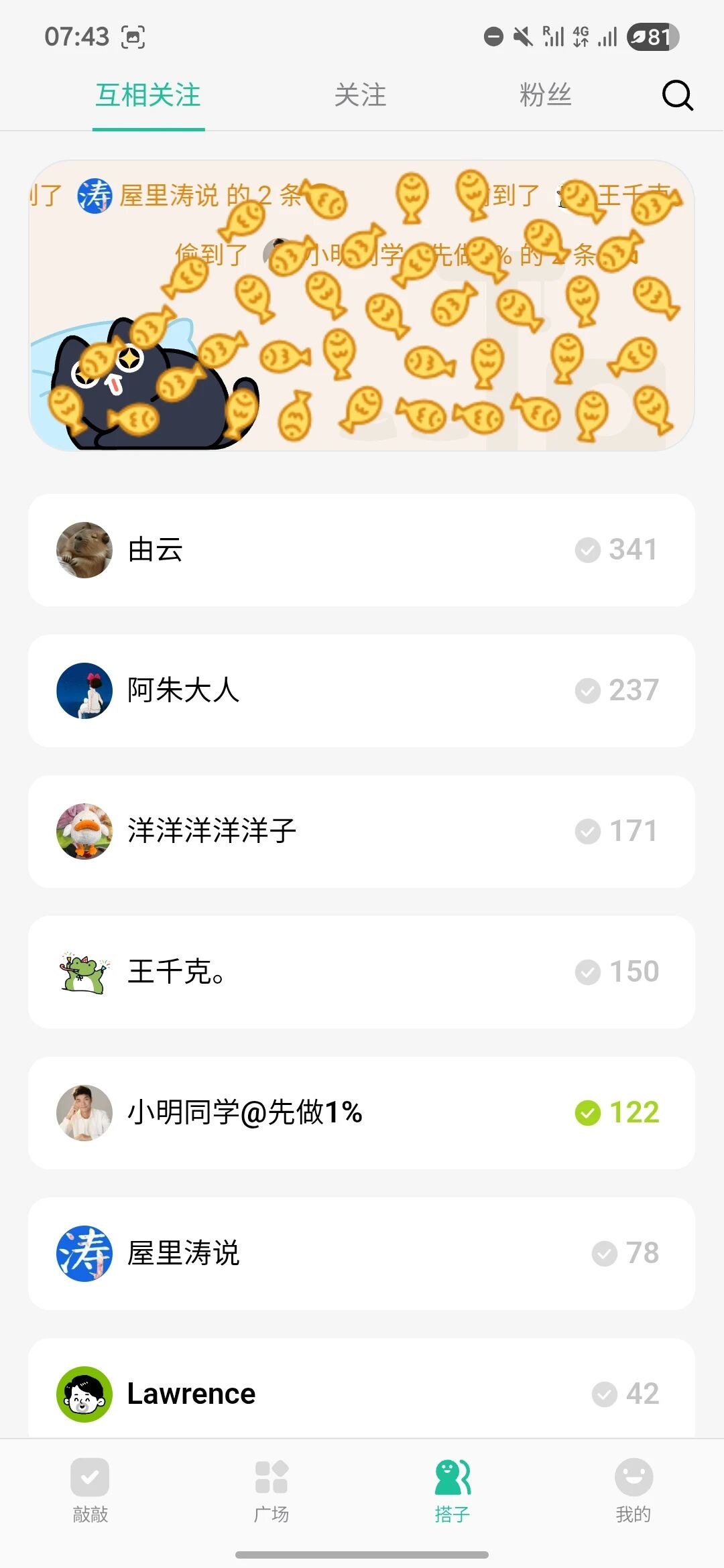Tap the capybara avatar of 由云
This screenshot has height=1568, width=724.
84,549
